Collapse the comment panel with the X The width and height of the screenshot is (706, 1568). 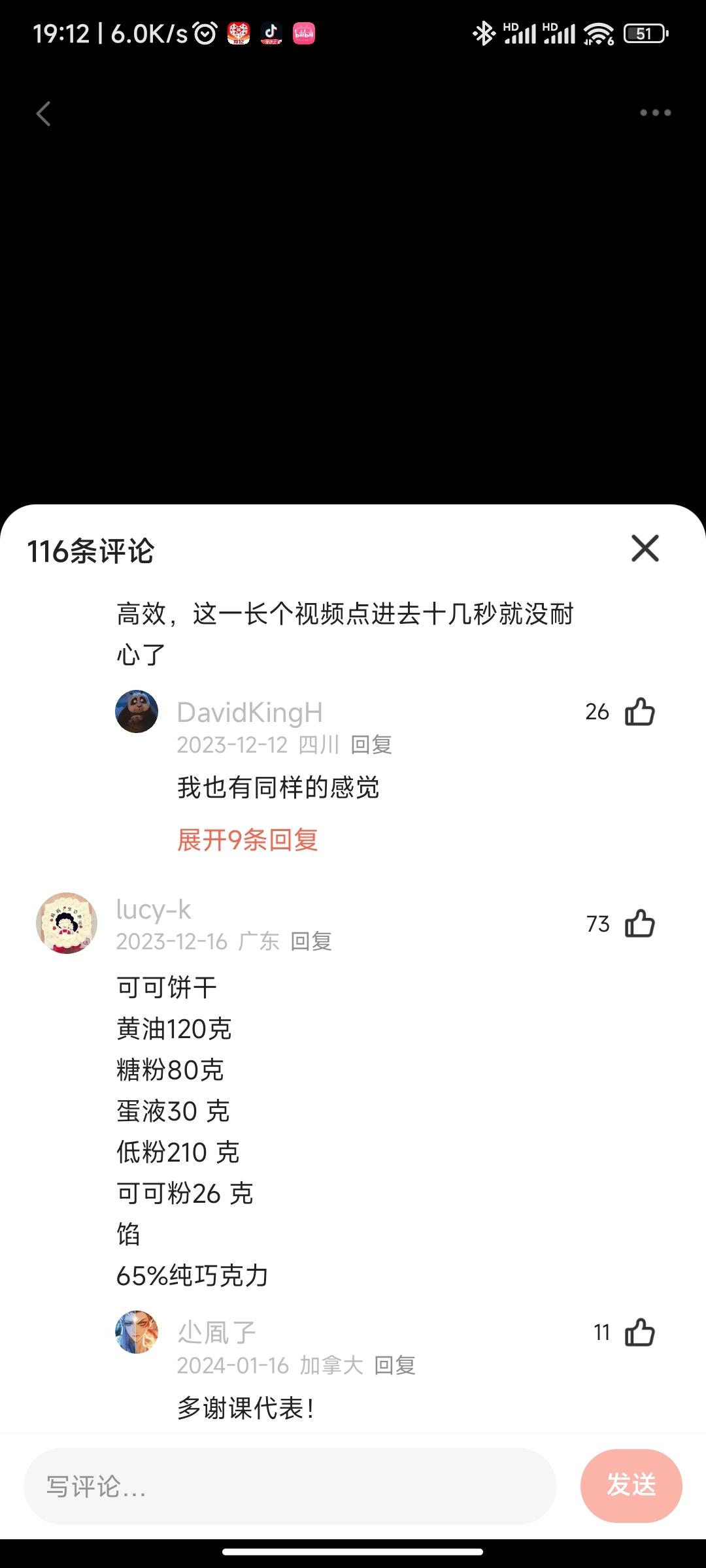coord(644,549)
